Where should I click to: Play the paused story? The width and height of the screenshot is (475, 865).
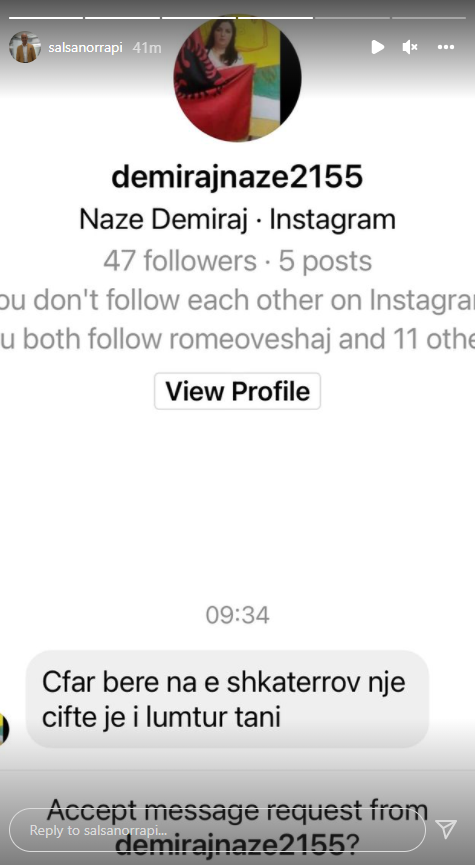[x=377, y=47]
